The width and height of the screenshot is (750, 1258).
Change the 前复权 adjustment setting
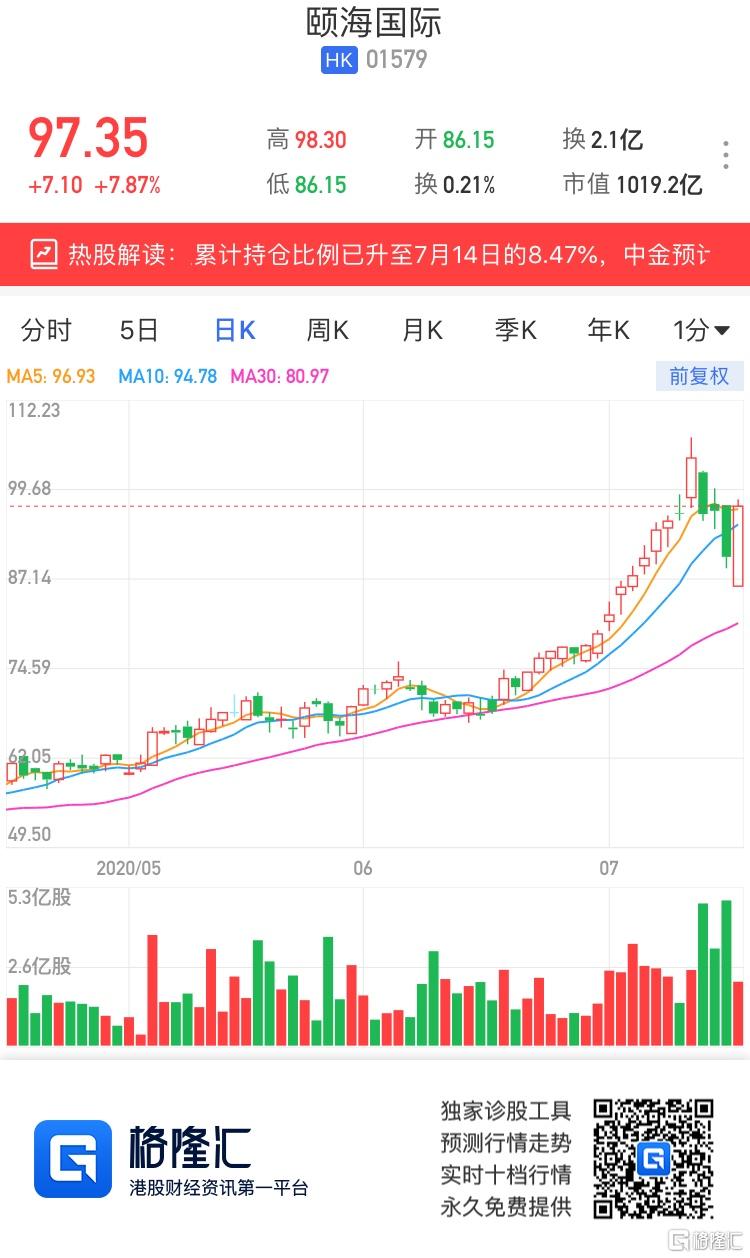click(699, 376)
